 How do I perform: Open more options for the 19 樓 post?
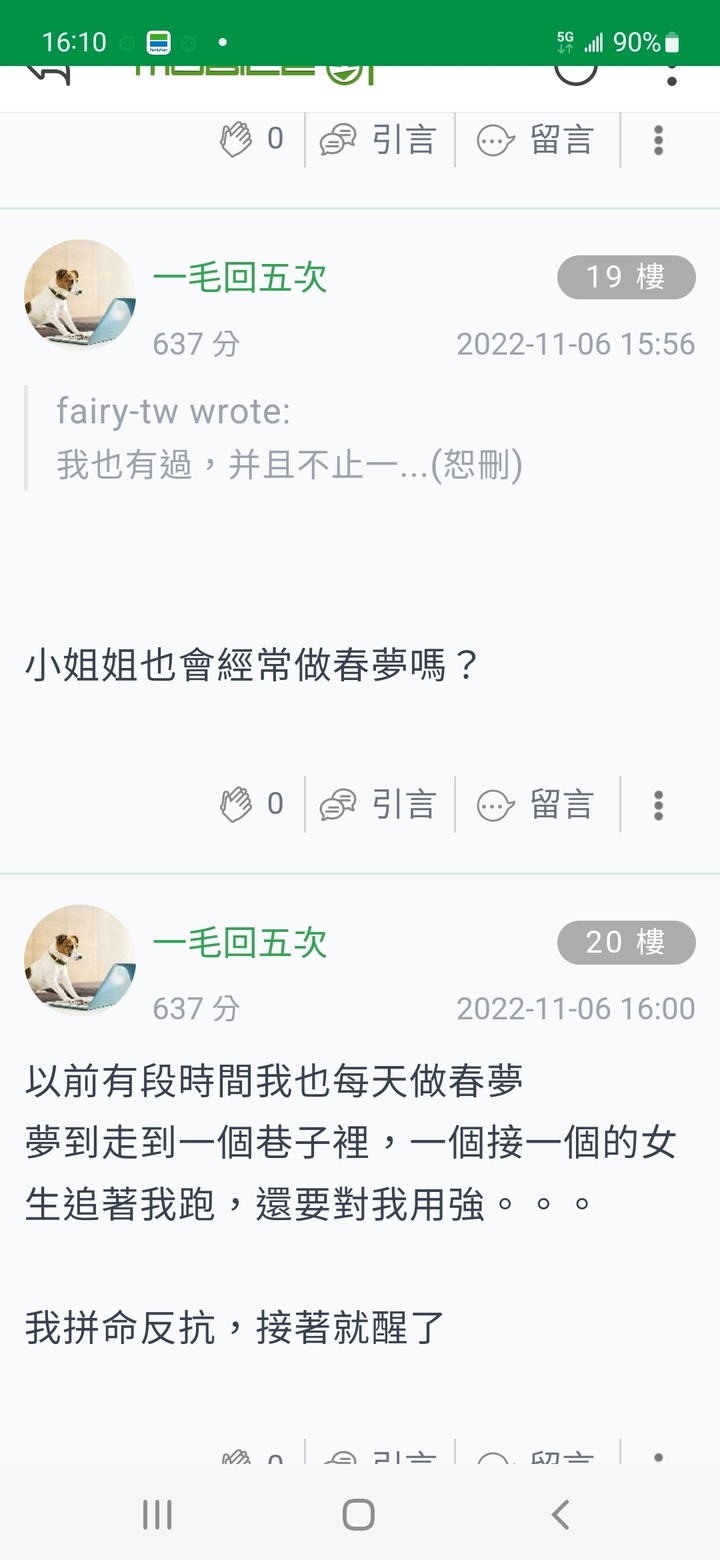point(658,805)
